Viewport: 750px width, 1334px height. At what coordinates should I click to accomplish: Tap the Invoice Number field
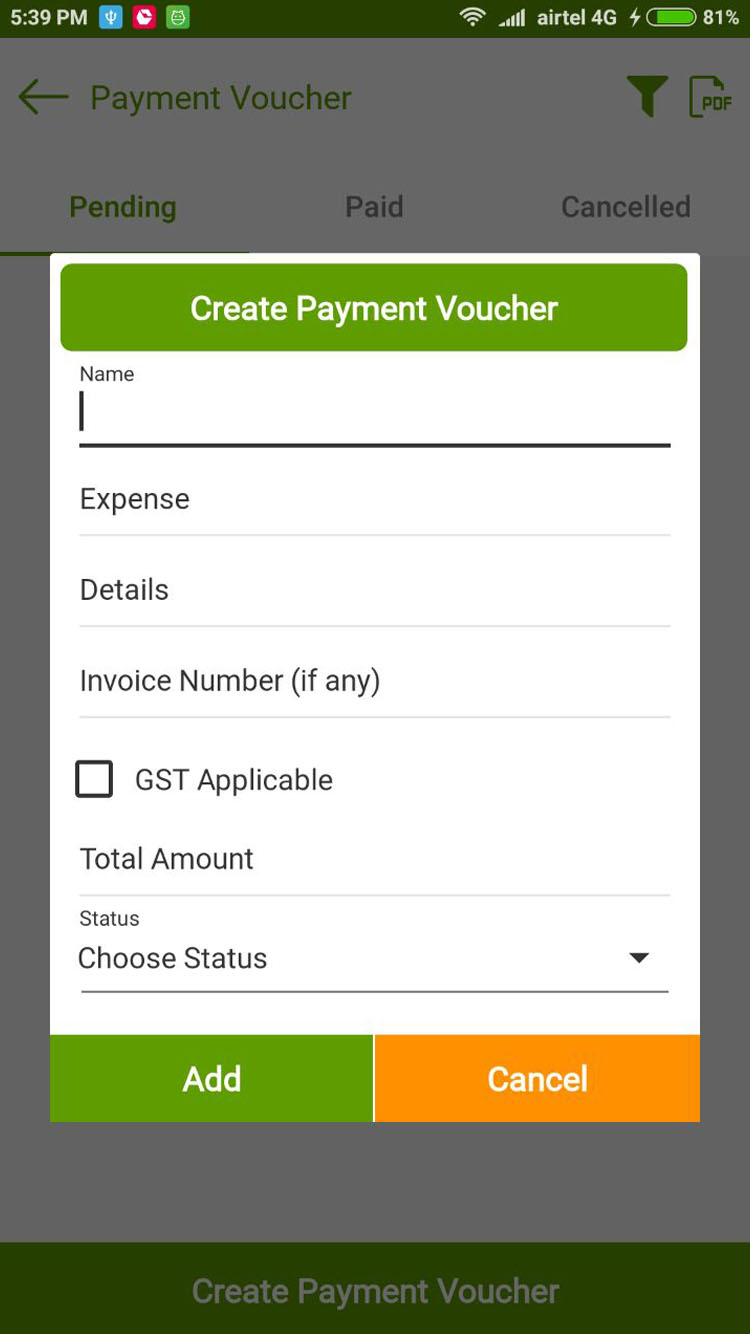click(374, 681)
